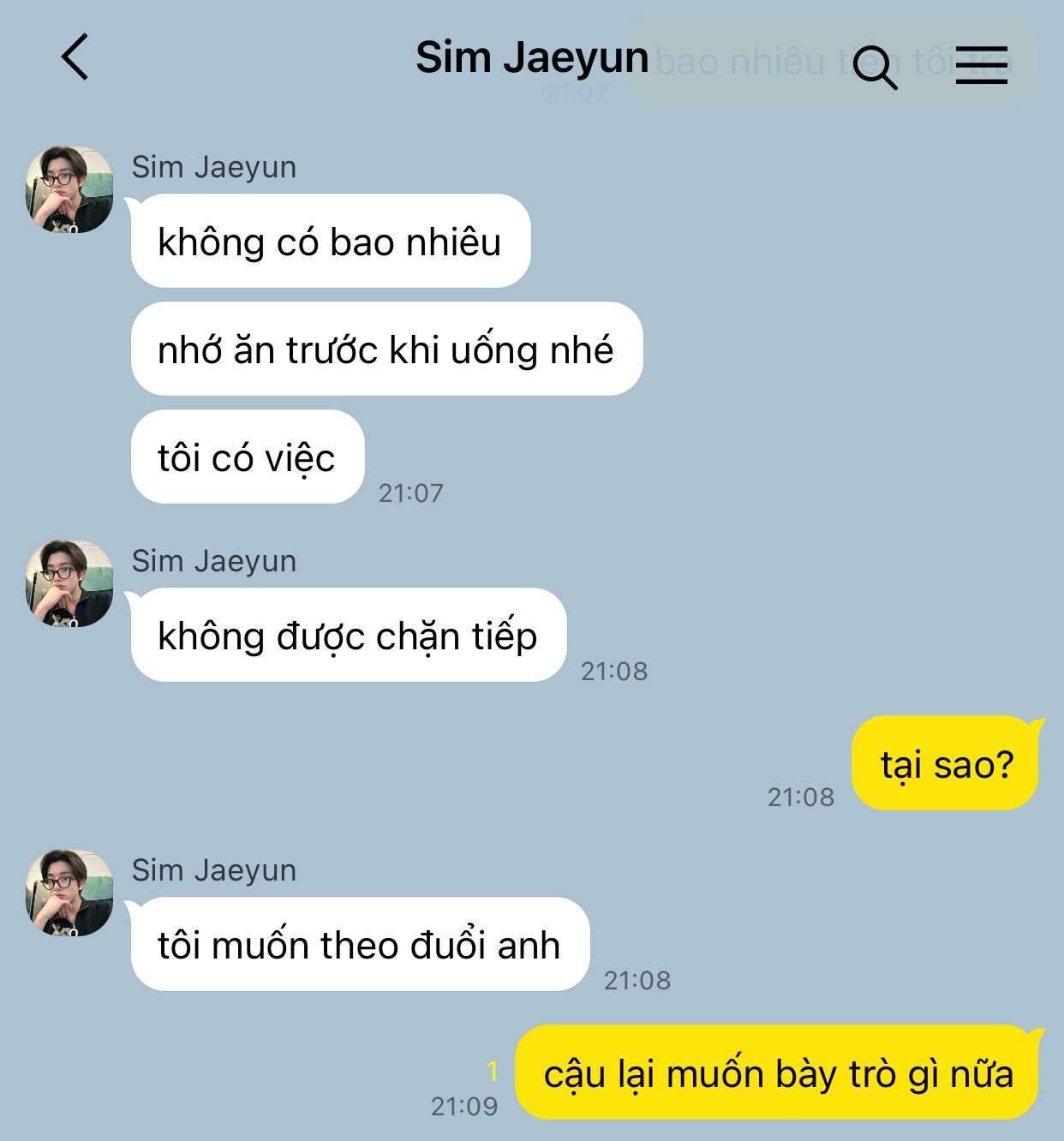Go back from the Sim Jaeyun chat
This screenshot has width=1064, height=1141.
click(75, 57)
